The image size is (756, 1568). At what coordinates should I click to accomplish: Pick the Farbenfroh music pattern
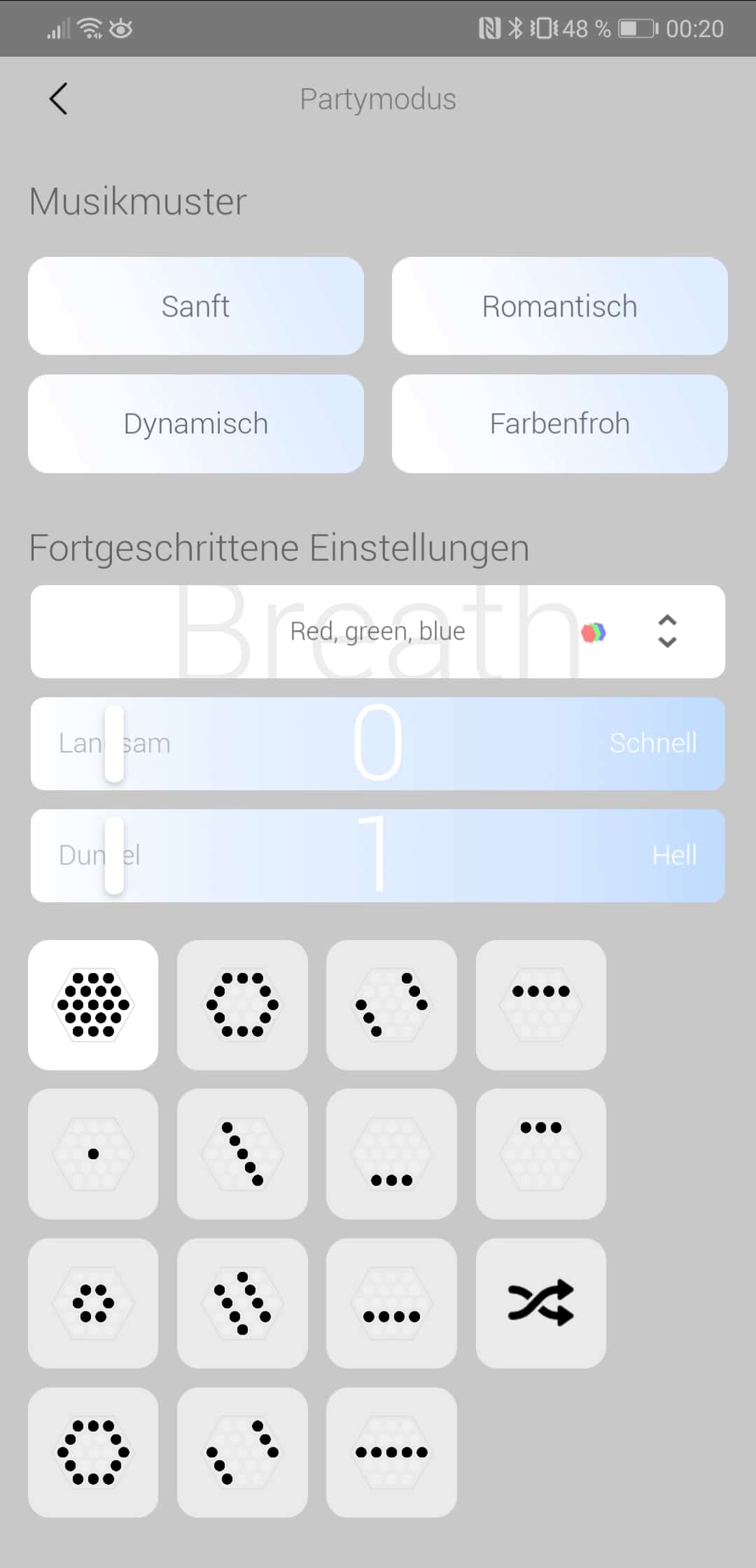tap(559, 423)
